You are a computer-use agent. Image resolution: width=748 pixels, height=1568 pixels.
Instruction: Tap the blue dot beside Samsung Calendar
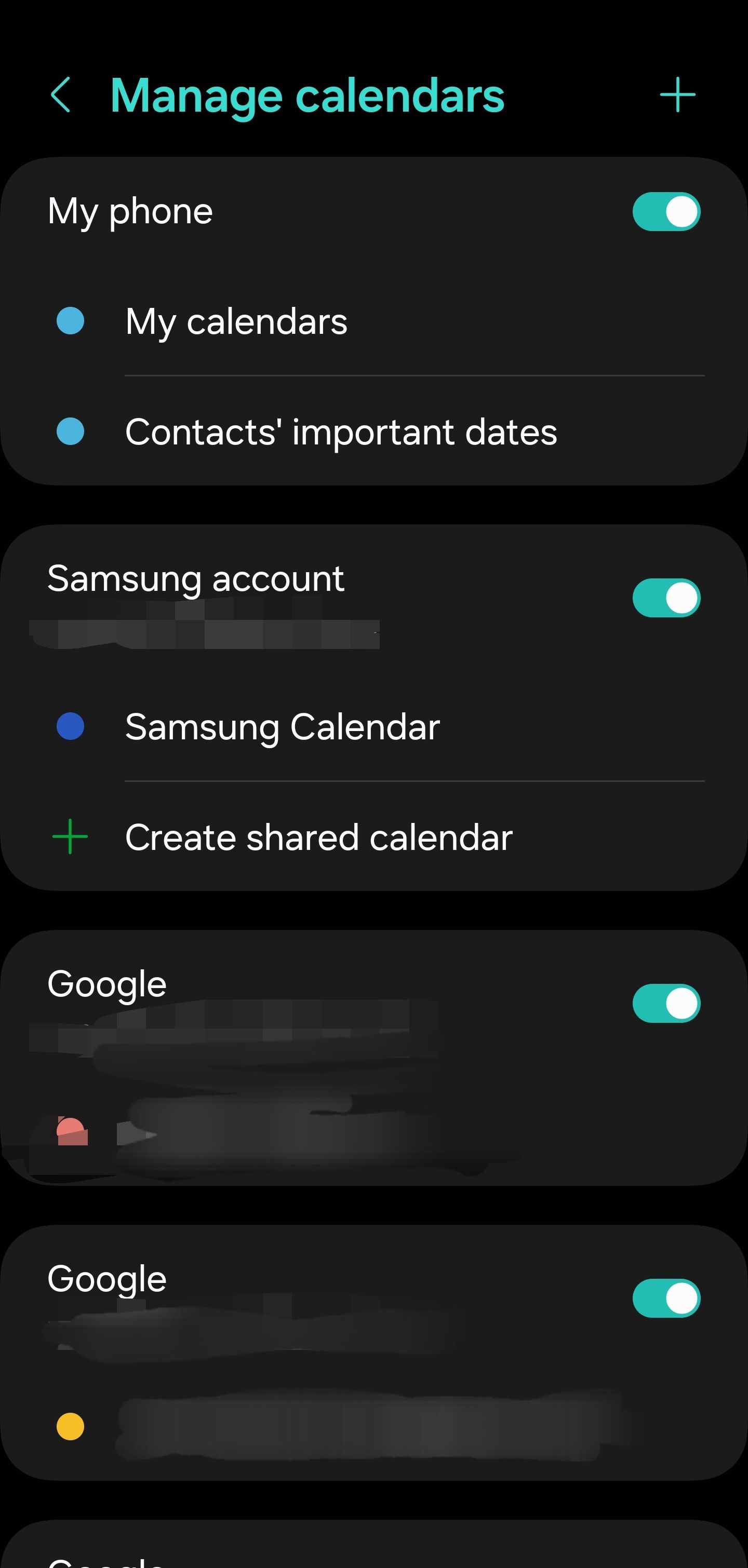point(70,726)
